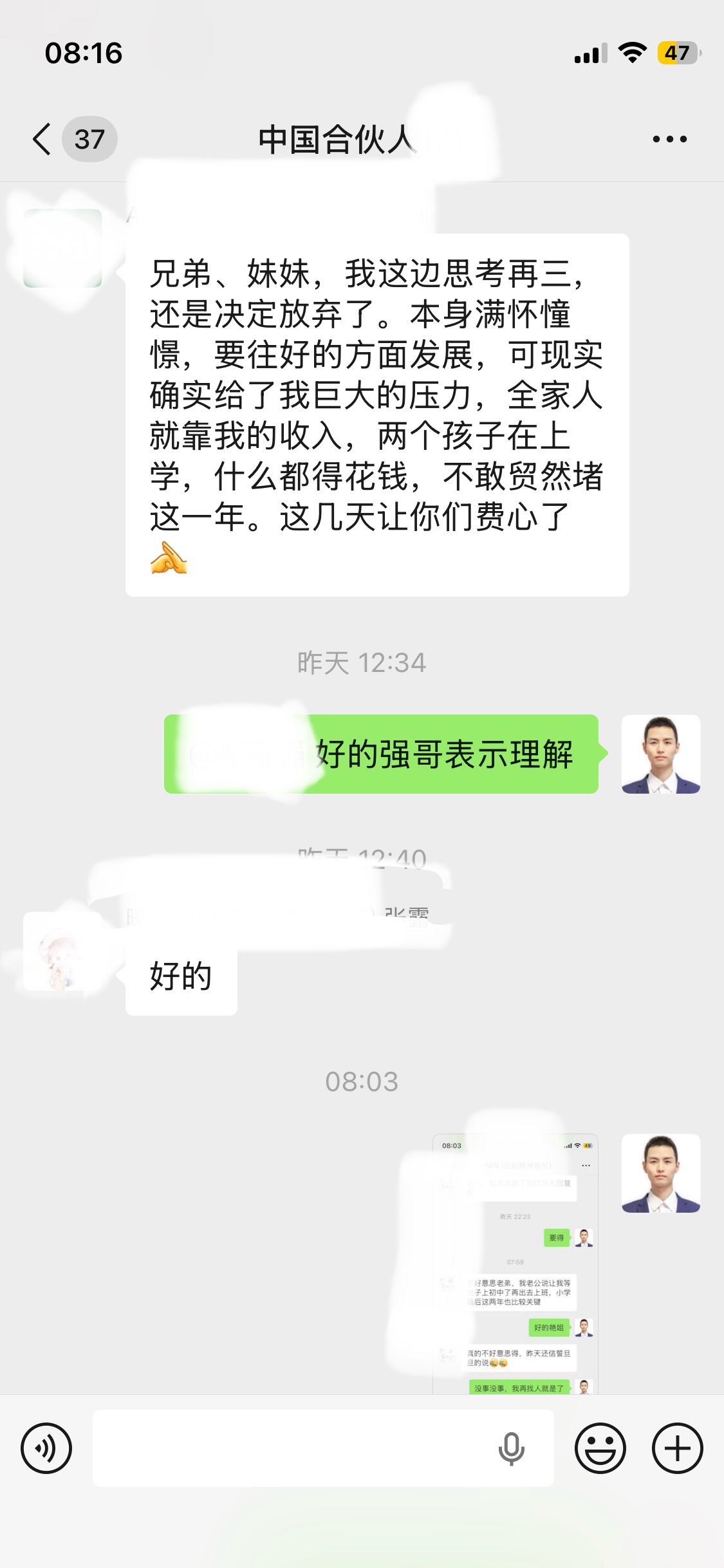Open avatar of sender of the long message
Viewport: 724px width, 1568px height.
62,248
